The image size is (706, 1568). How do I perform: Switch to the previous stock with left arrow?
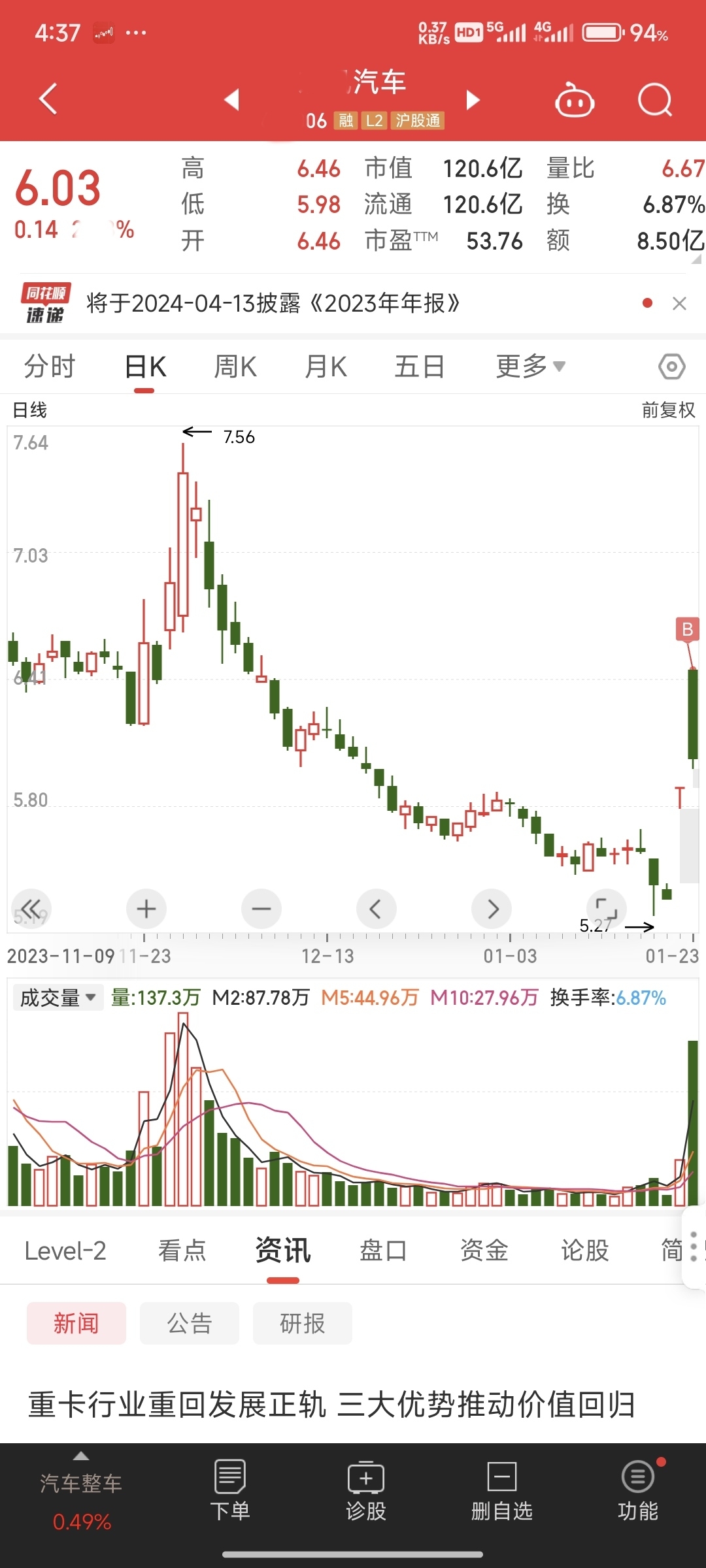(231, 99)
